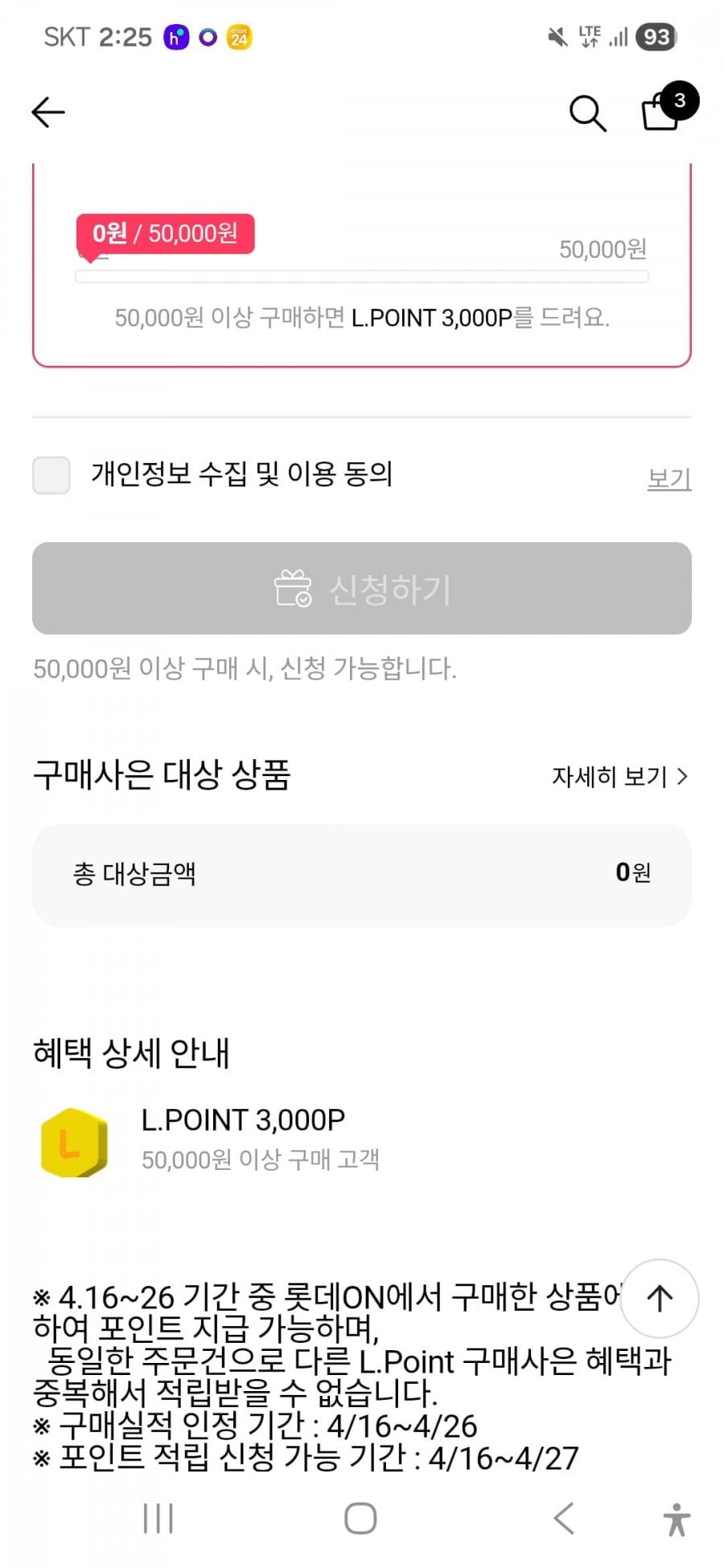Open the shopping bag with 3 items
724x1568 pixels.
click(663, 111)
